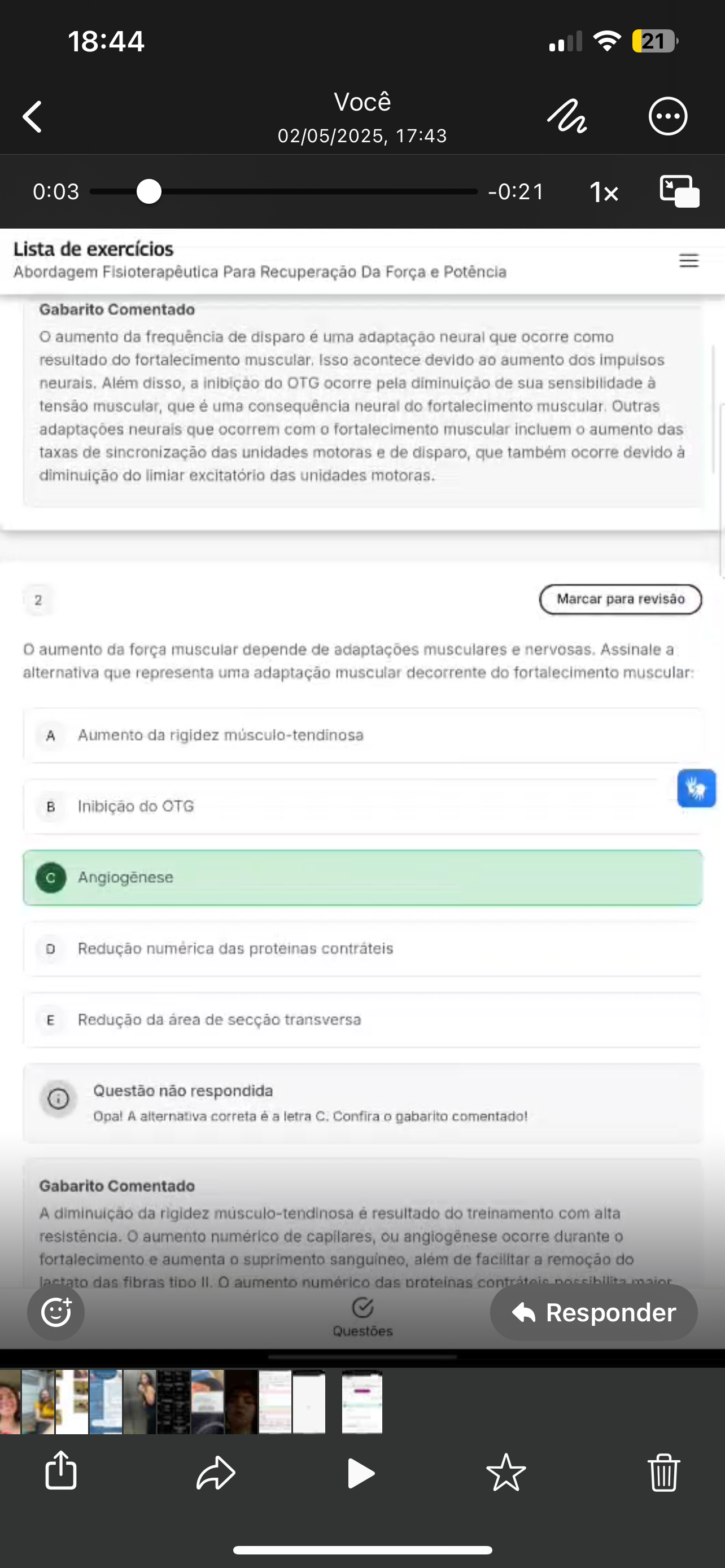Open the more options menu

click(668, 116)
